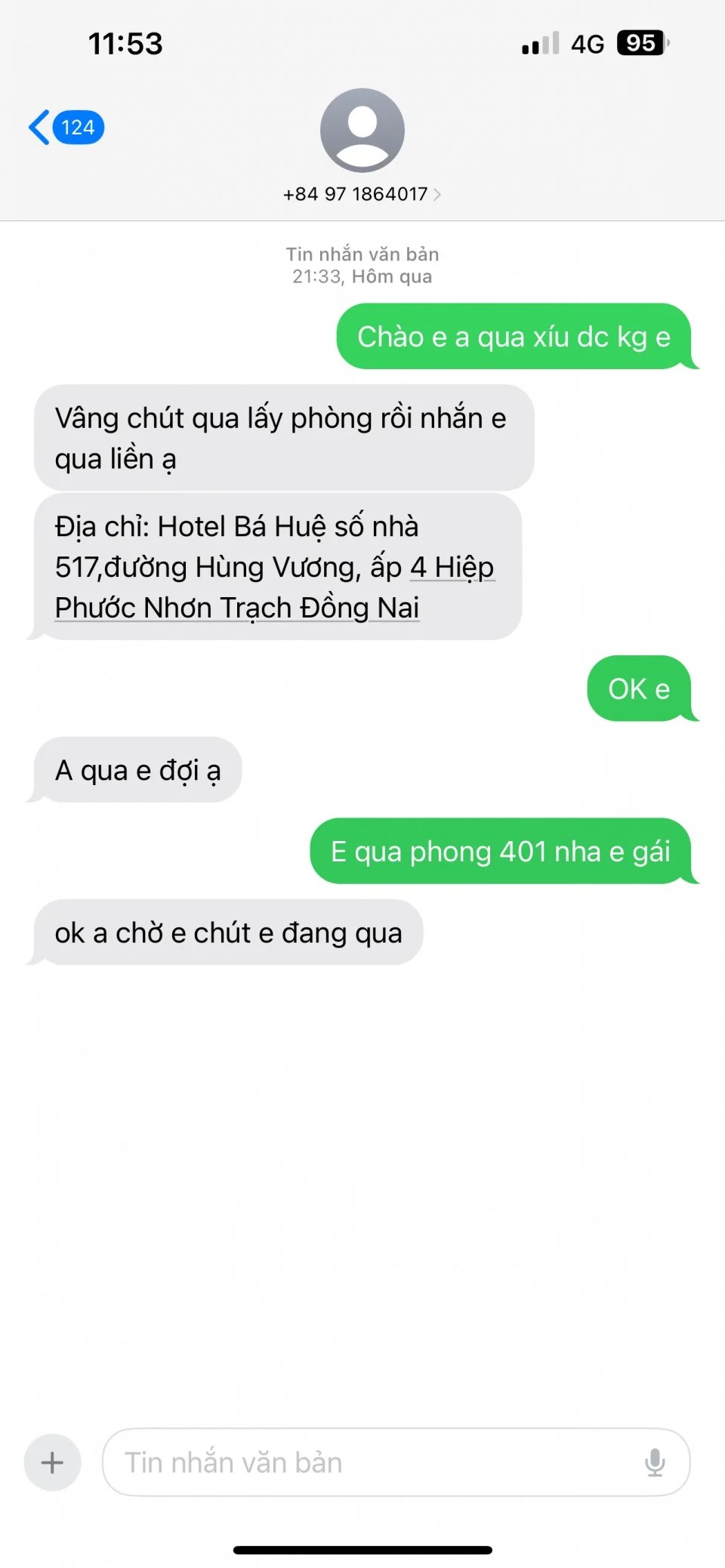Open contact details for +84 97 1864017

point(362,194)
